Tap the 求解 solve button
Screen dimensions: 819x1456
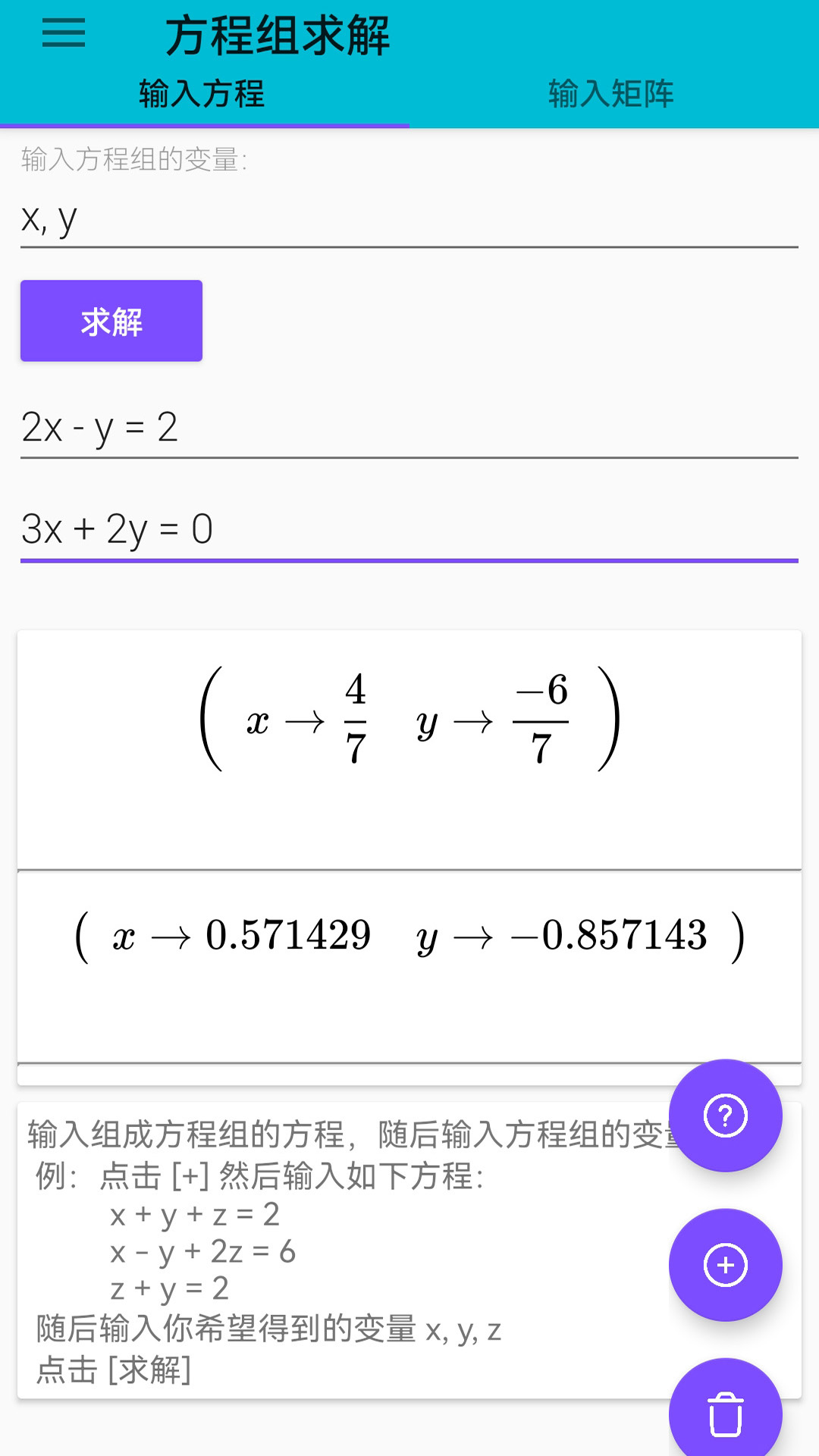pyautogui.click(x=111, y=321)
